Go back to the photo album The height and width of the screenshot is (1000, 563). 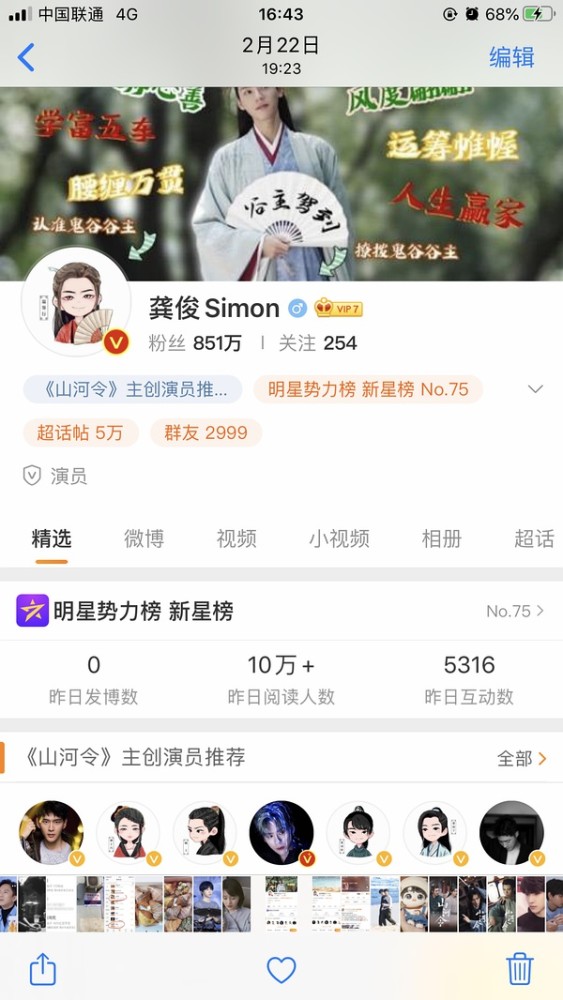point(26,57)
